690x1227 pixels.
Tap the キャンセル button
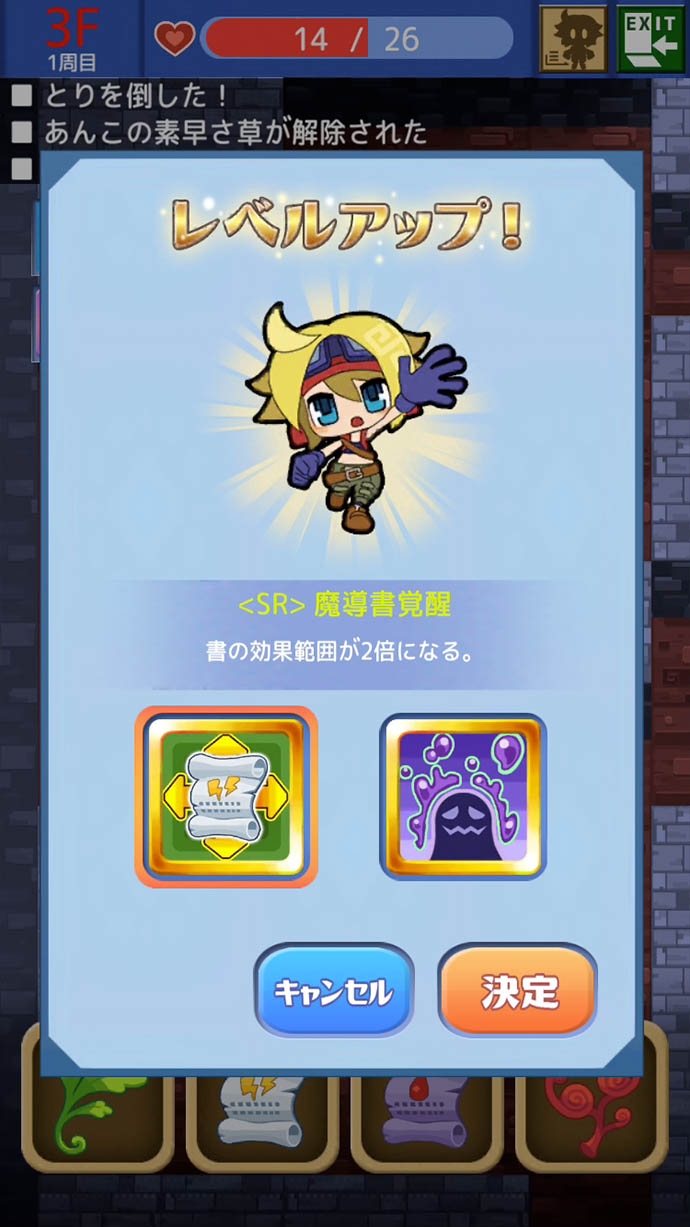pos(334,990)
